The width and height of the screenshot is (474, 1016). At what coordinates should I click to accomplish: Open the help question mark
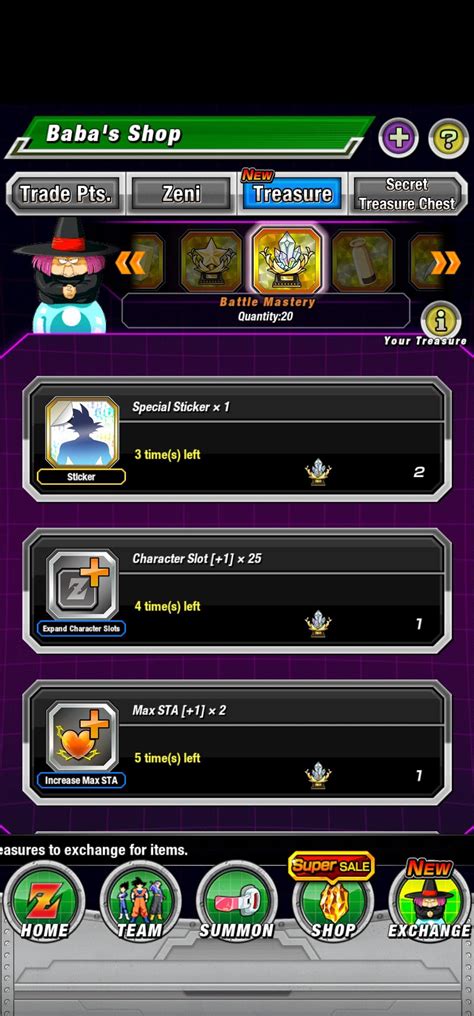[x=449, y=138]
